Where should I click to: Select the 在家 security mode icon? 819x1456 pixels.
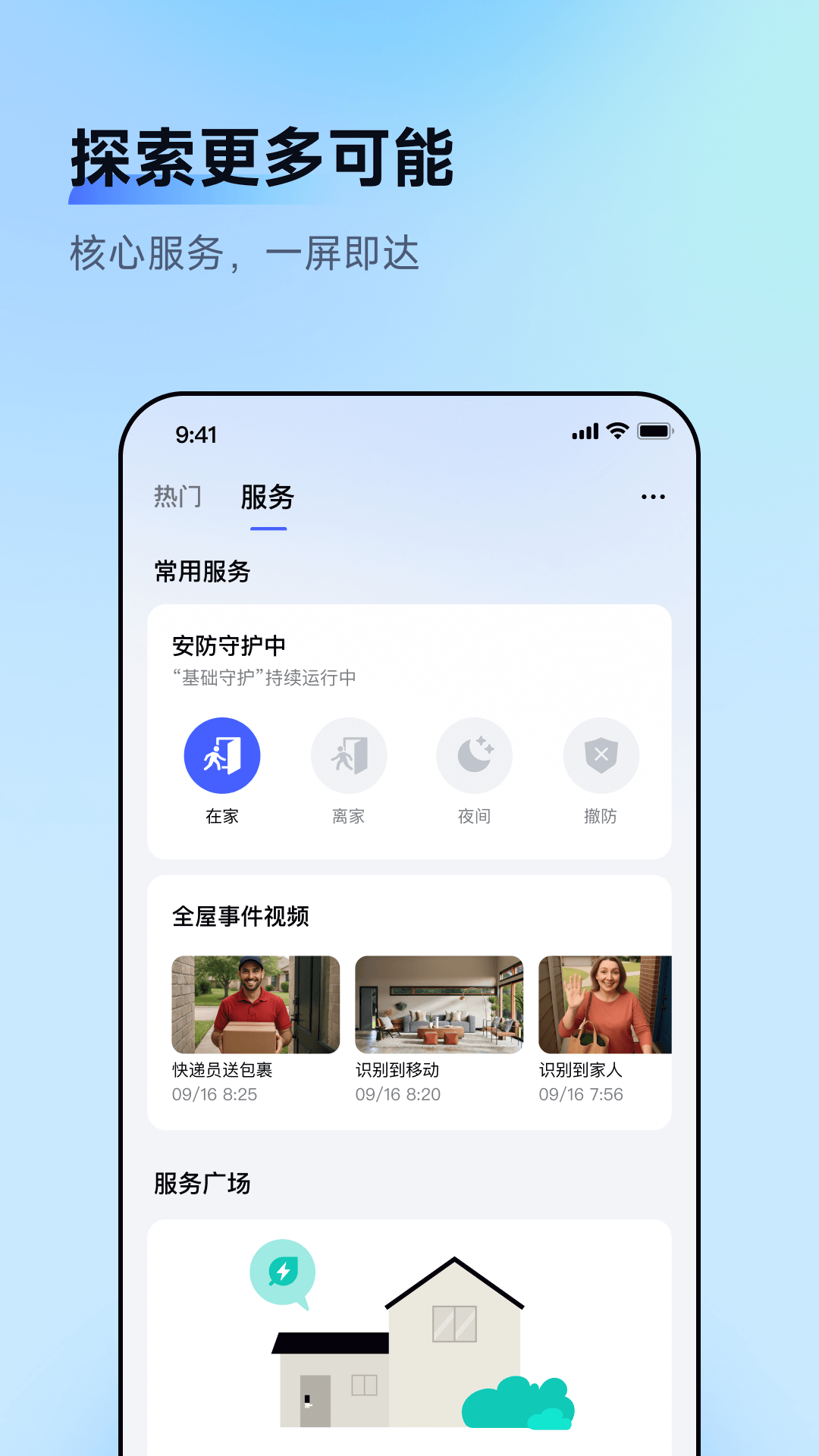(x=221, y=755)
